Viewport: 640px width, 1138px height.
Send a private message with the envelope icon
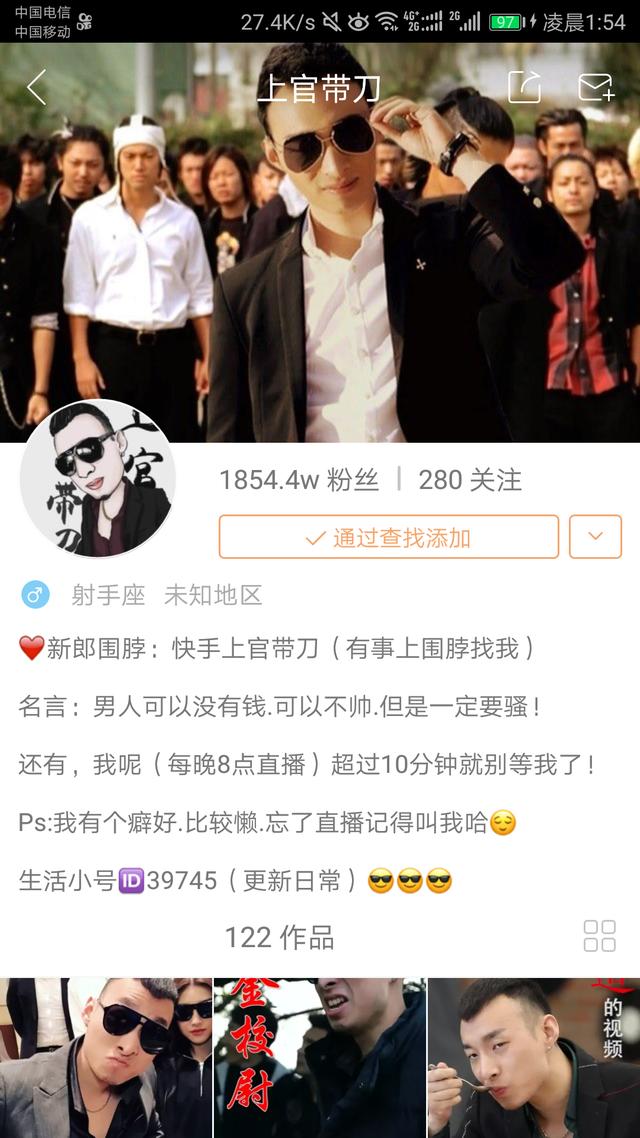click(596, 88)
